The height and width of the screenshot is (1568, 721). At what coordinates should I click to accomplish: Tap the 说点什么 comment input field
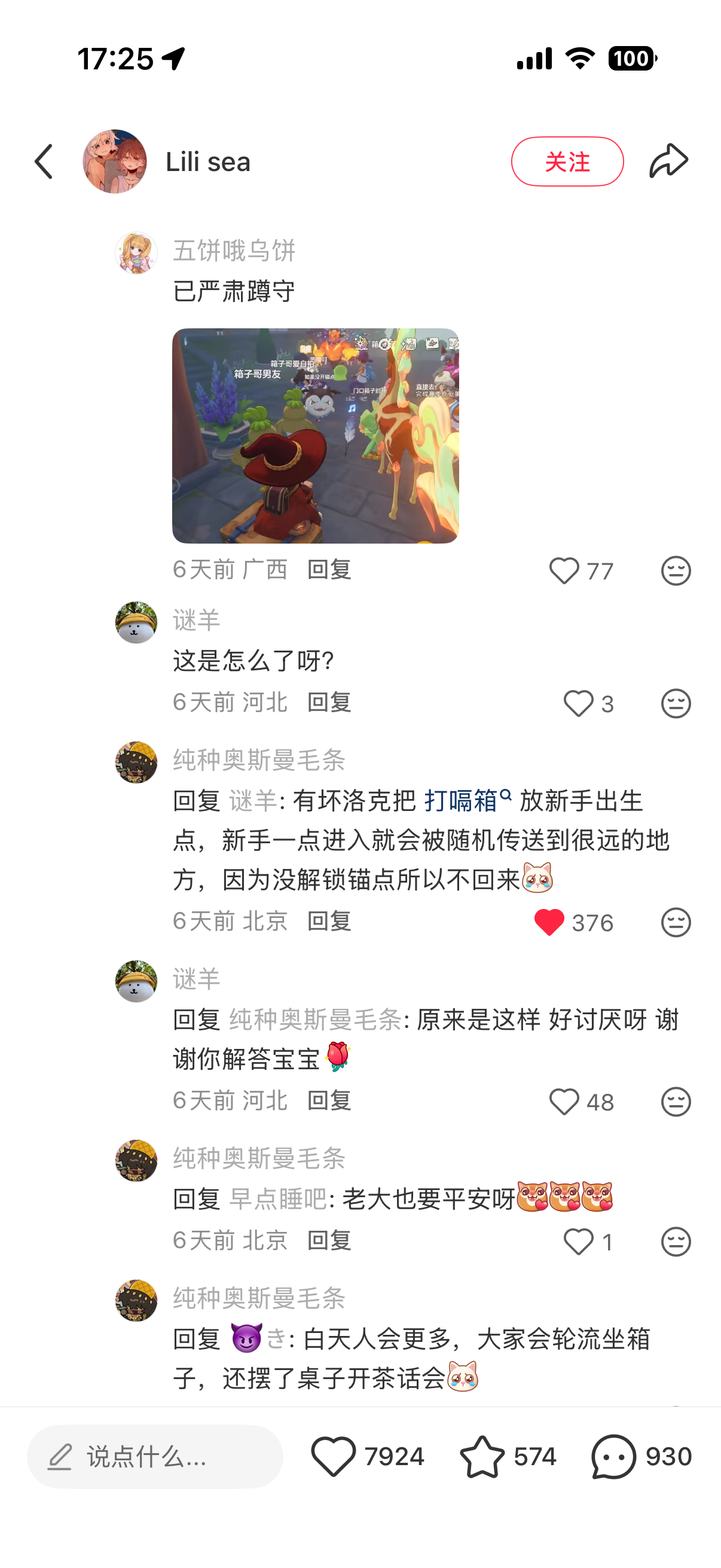tap(155, 1457)
